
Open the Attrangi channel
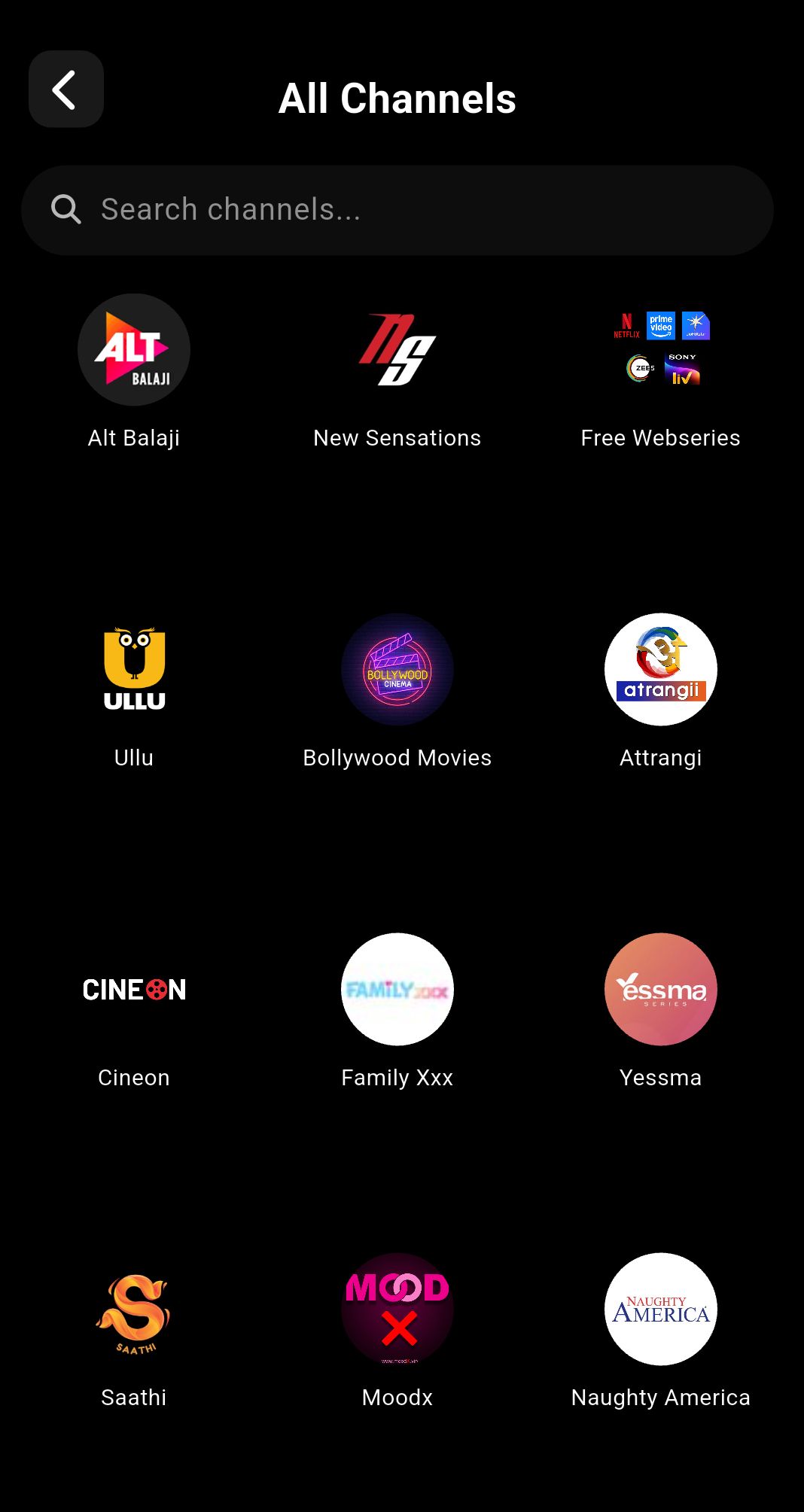pos(660,670)
